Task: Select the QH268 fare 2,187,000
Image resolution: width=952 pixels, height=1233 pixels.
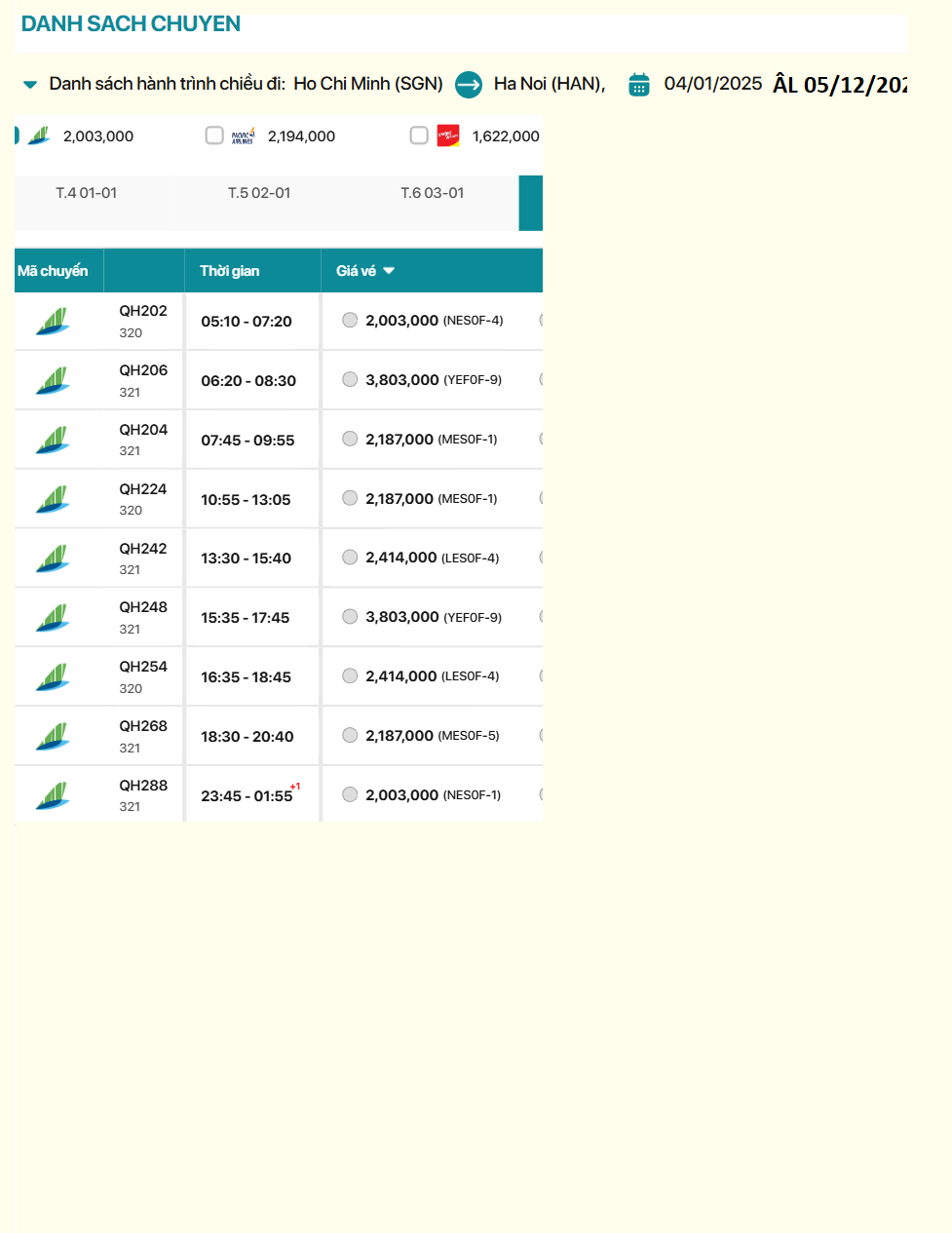Action: coord(350,735)
